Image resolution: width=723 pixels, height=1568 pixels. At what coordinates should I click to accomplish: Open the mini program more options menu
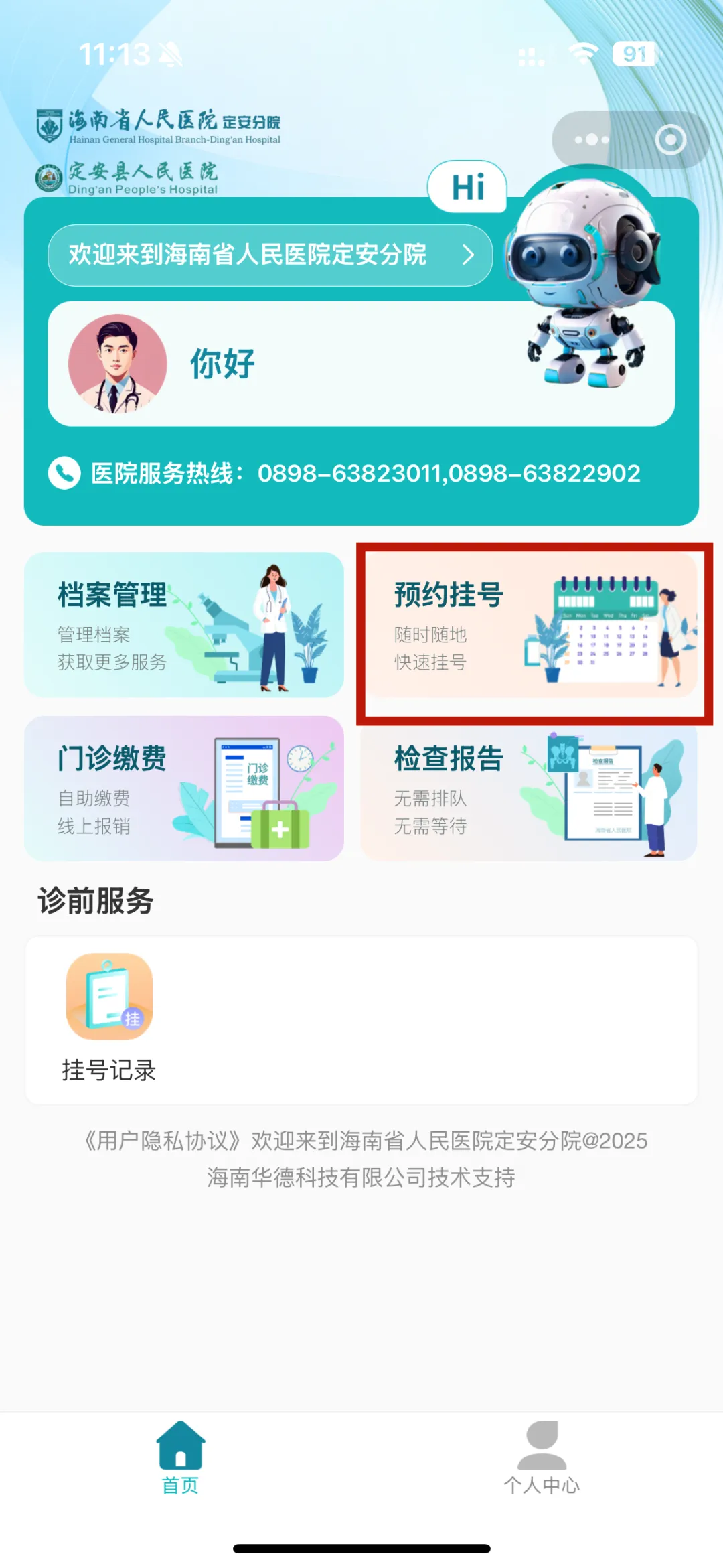click(592, 140)
